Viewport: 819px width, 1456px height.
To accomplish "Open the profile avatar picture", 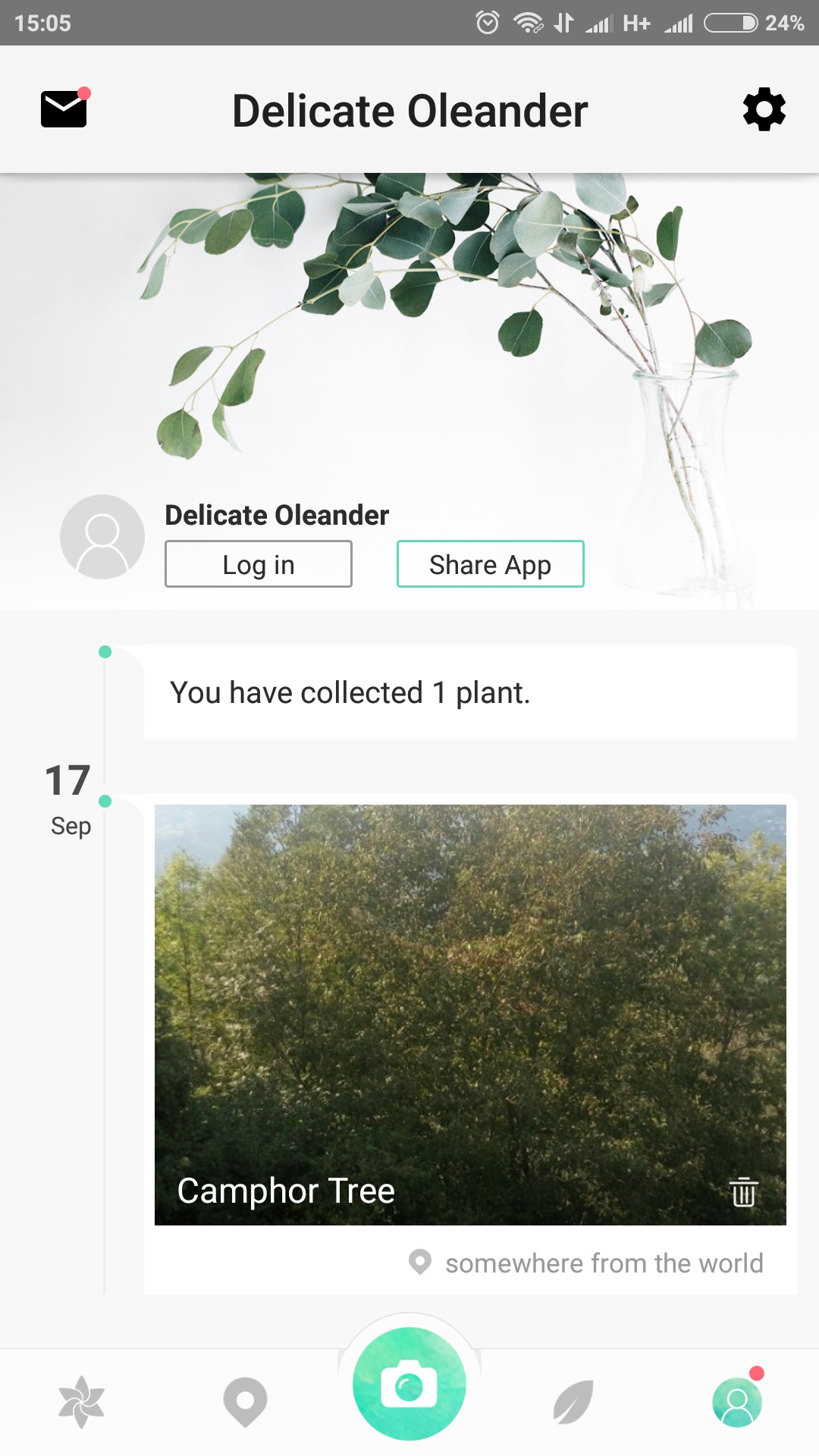I will point(102,537).
